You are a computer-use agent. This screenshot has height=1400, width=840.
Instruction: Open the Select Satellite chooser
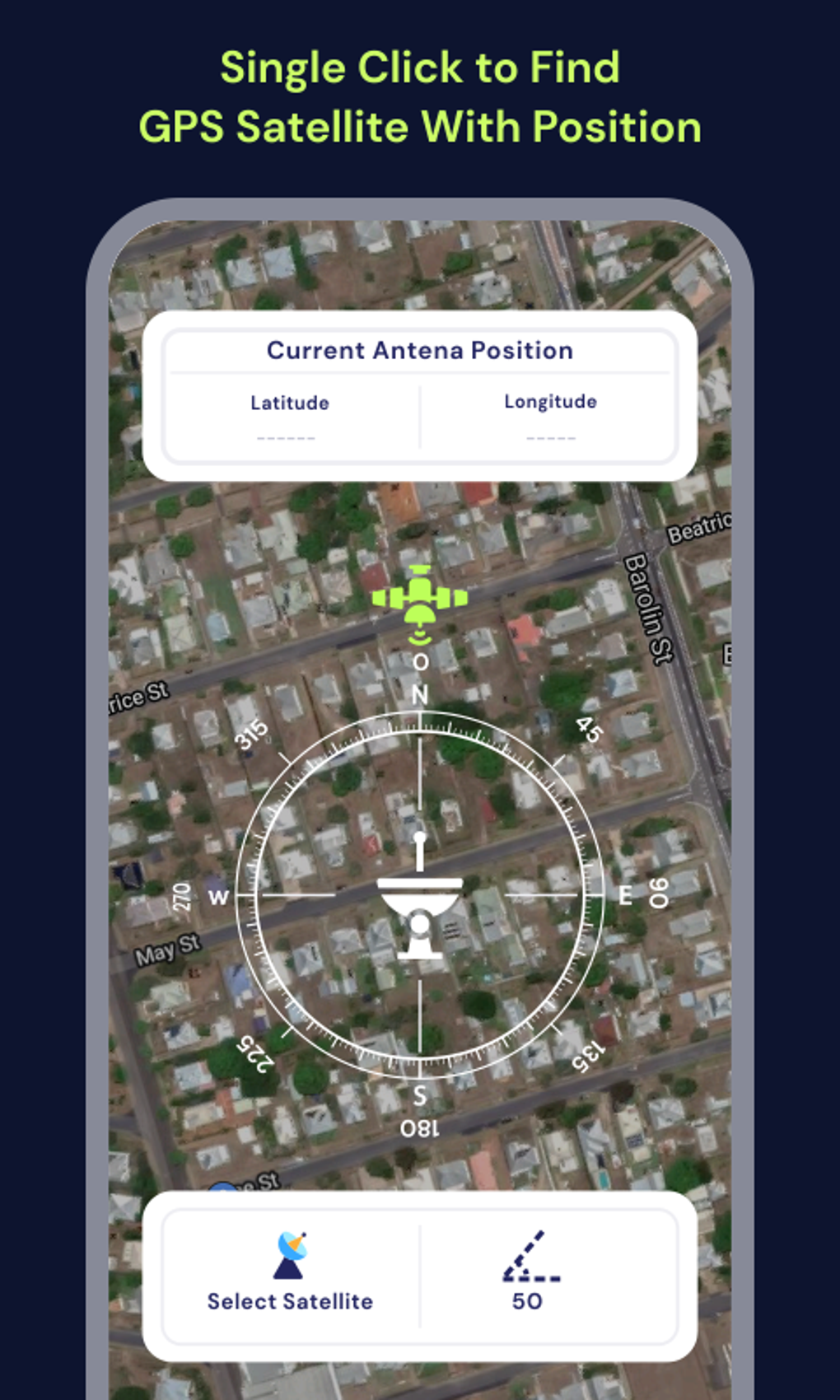click(290, 1294)
